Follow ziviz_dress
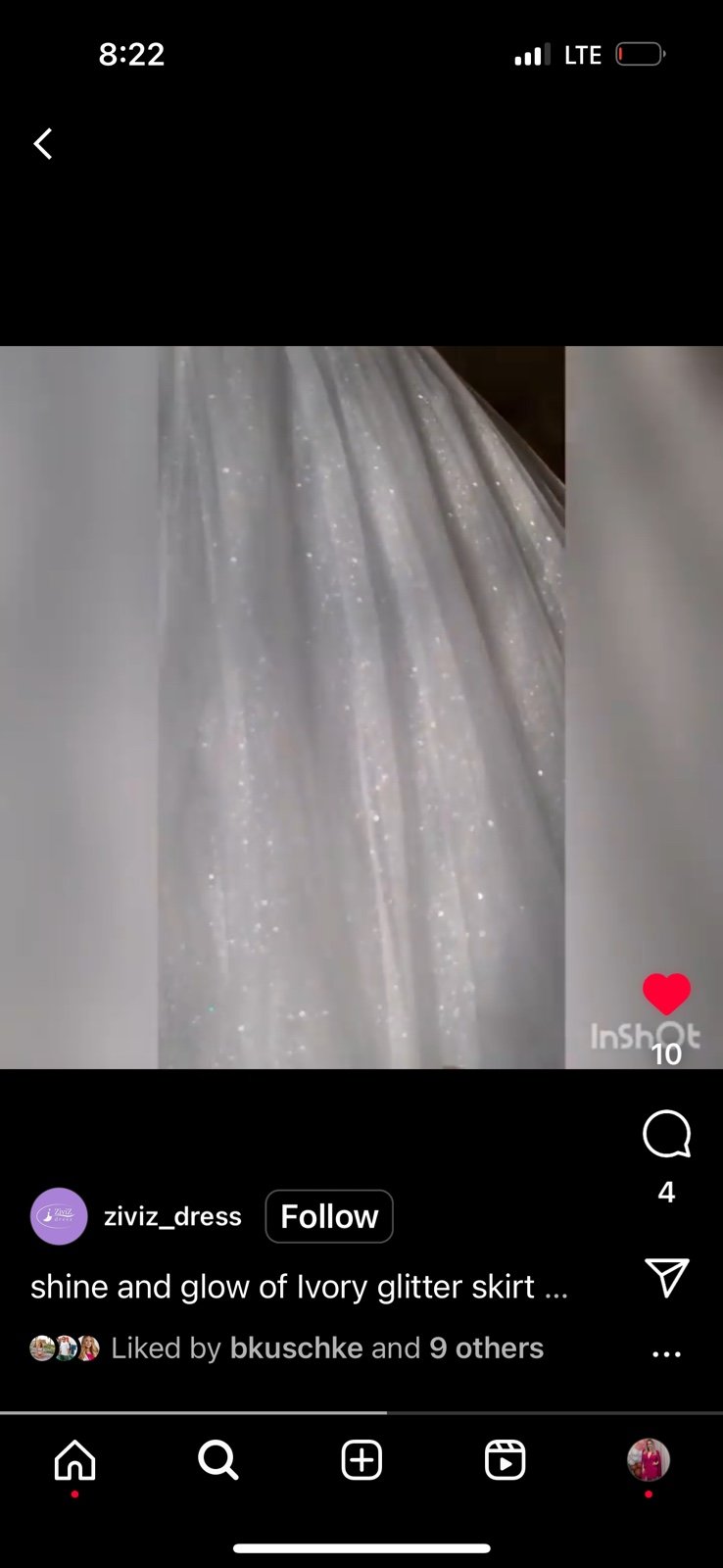The image size is (723, 1568). pos(329,1216)
